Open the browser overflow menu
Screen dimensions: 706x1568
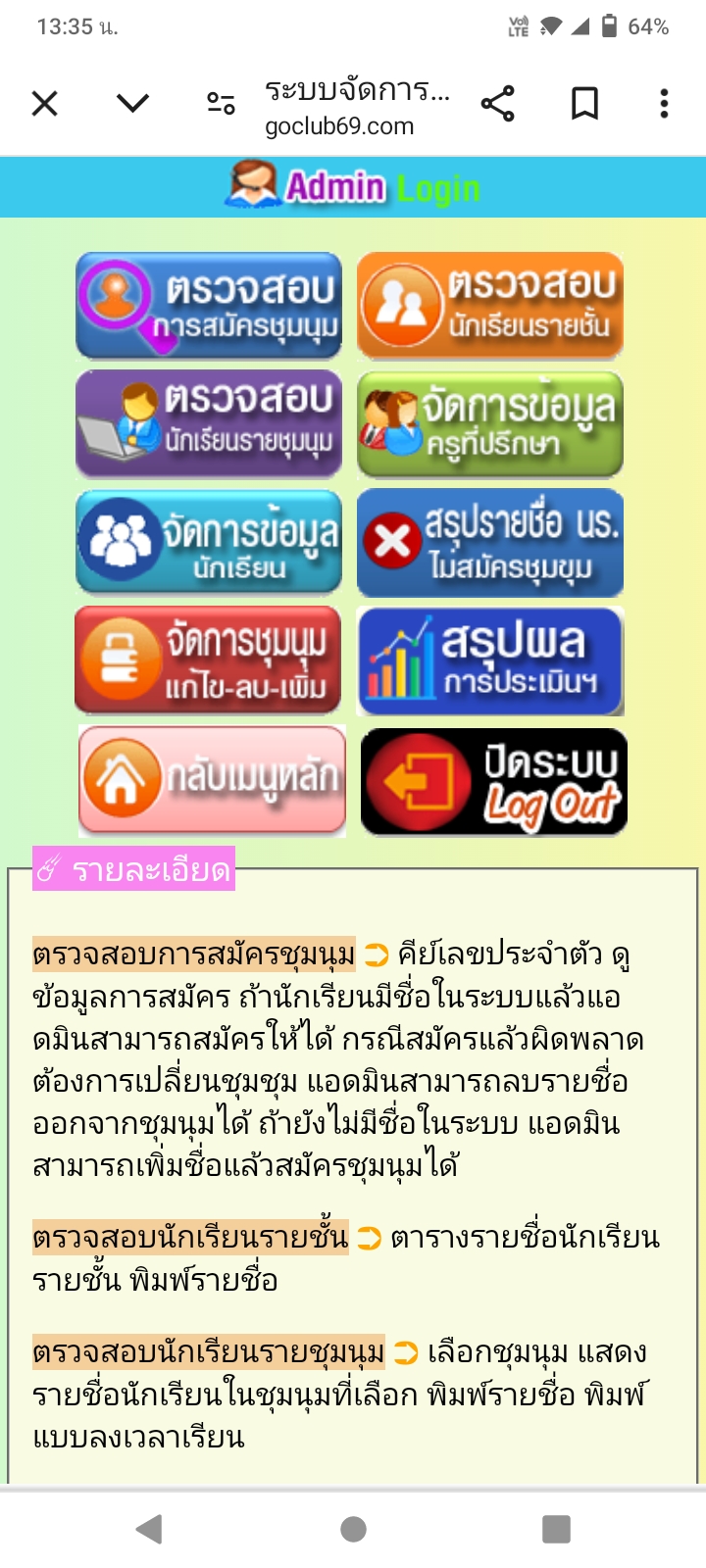click(x=664, y=103)
